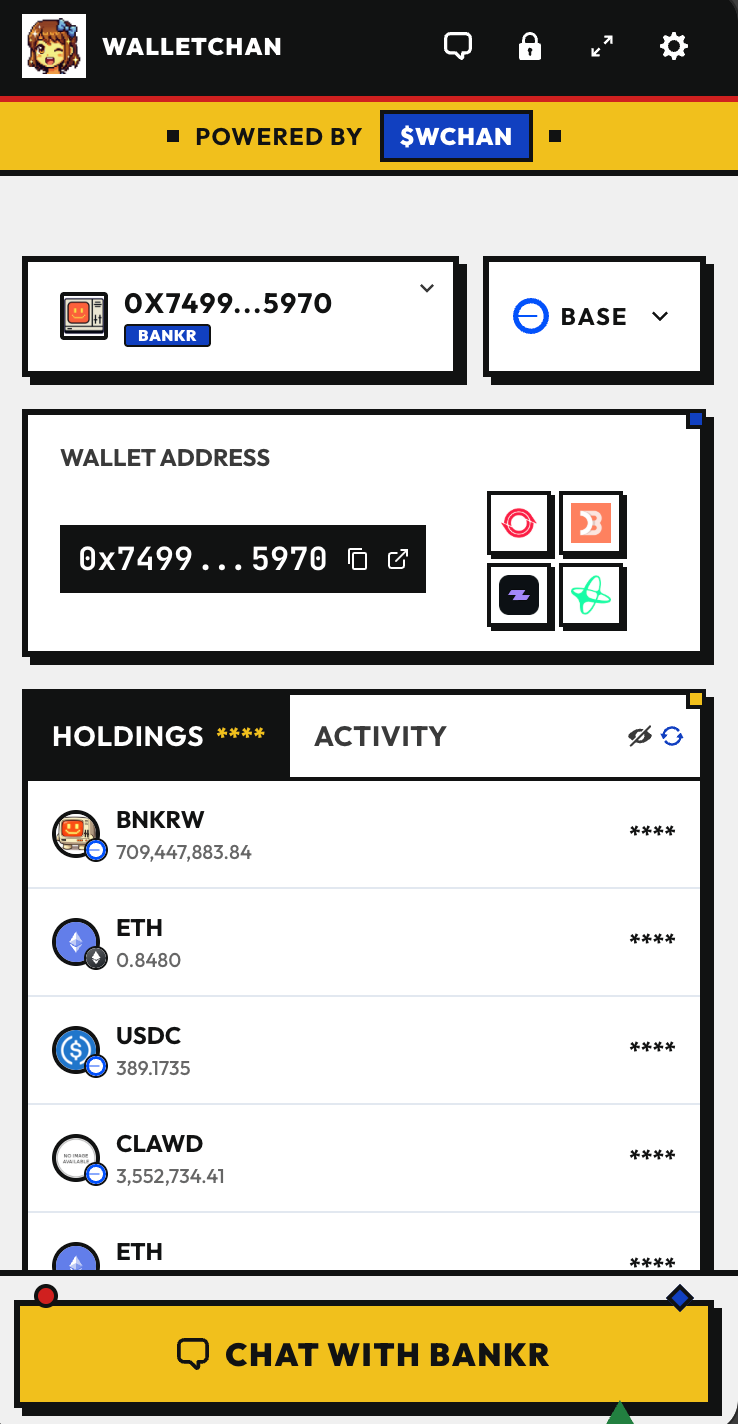Refresh the holdings list

(672, 737)
